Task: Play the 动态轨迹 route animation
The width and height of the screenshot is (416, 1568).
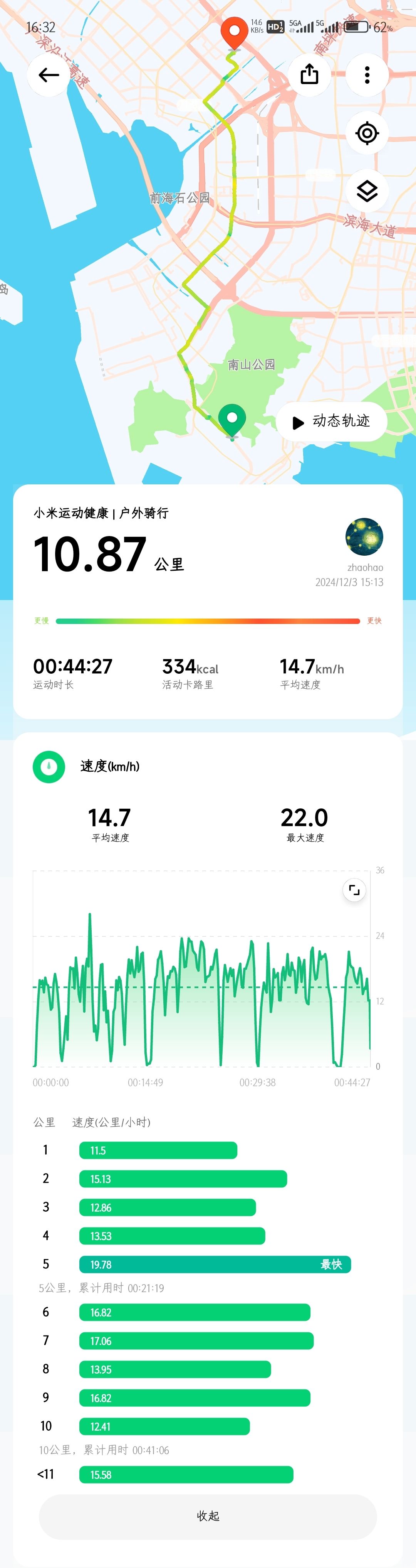Action: coord(332,421)
